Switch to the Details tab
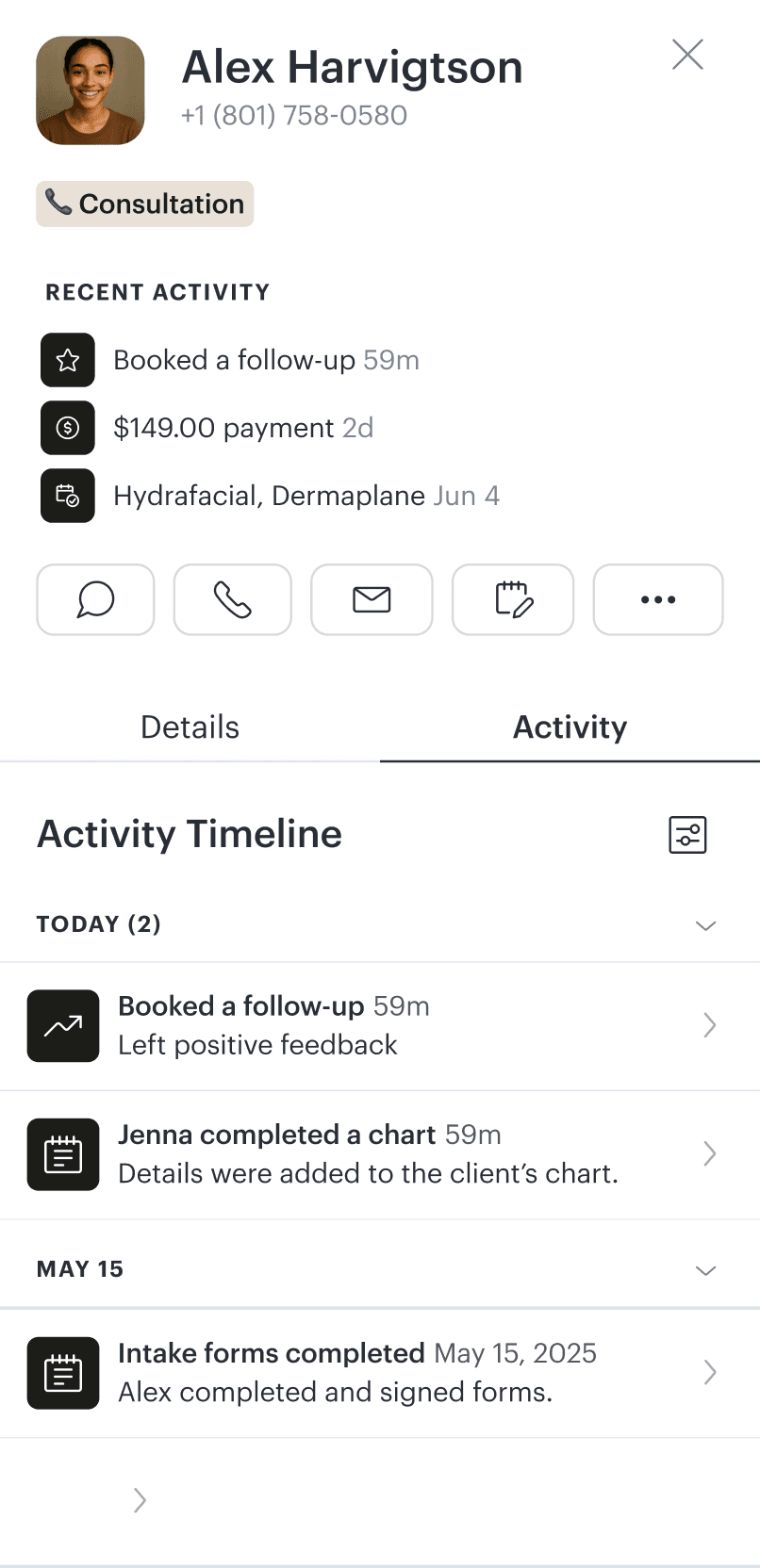 click(x=190, y=727)
